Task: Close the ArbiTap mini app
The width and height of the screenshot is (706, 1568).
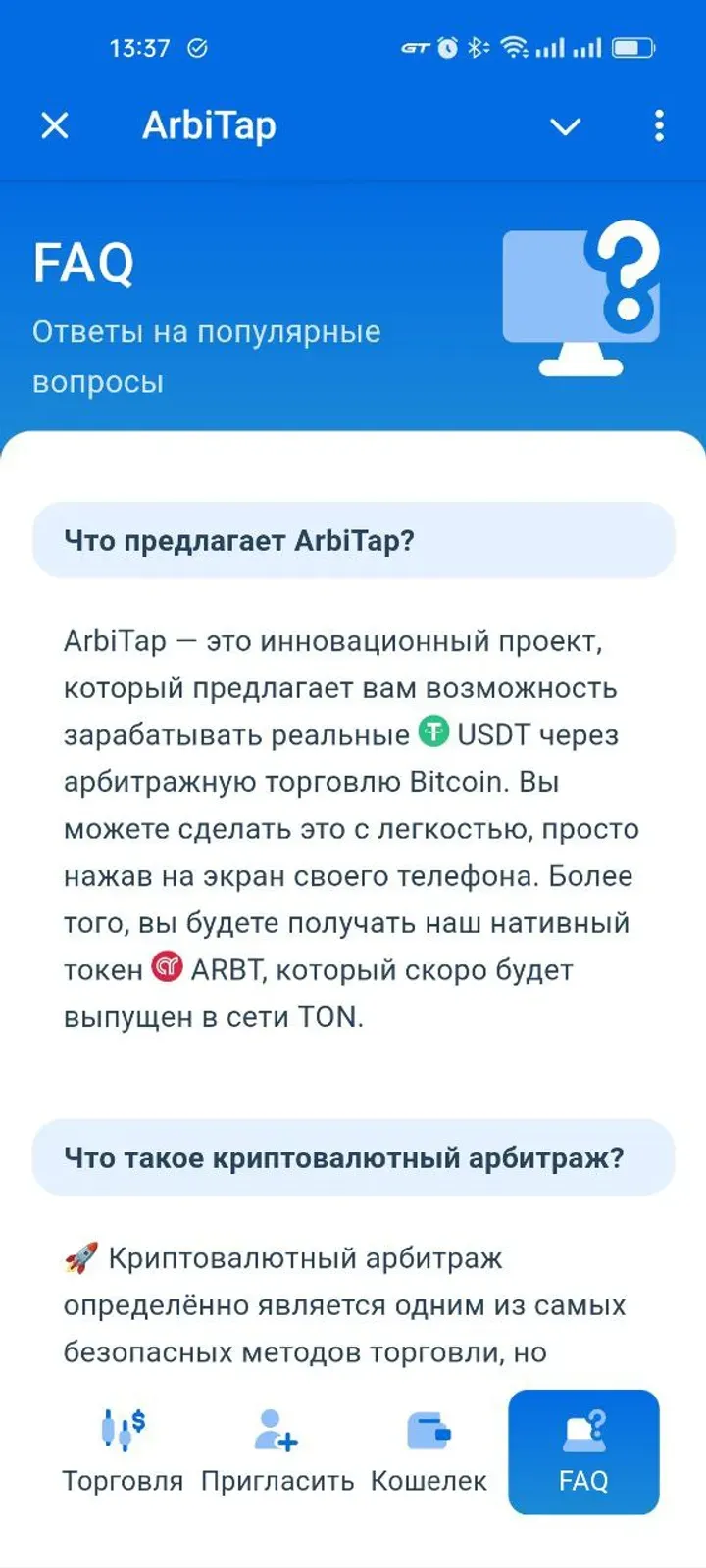Action: click(55, 125)
